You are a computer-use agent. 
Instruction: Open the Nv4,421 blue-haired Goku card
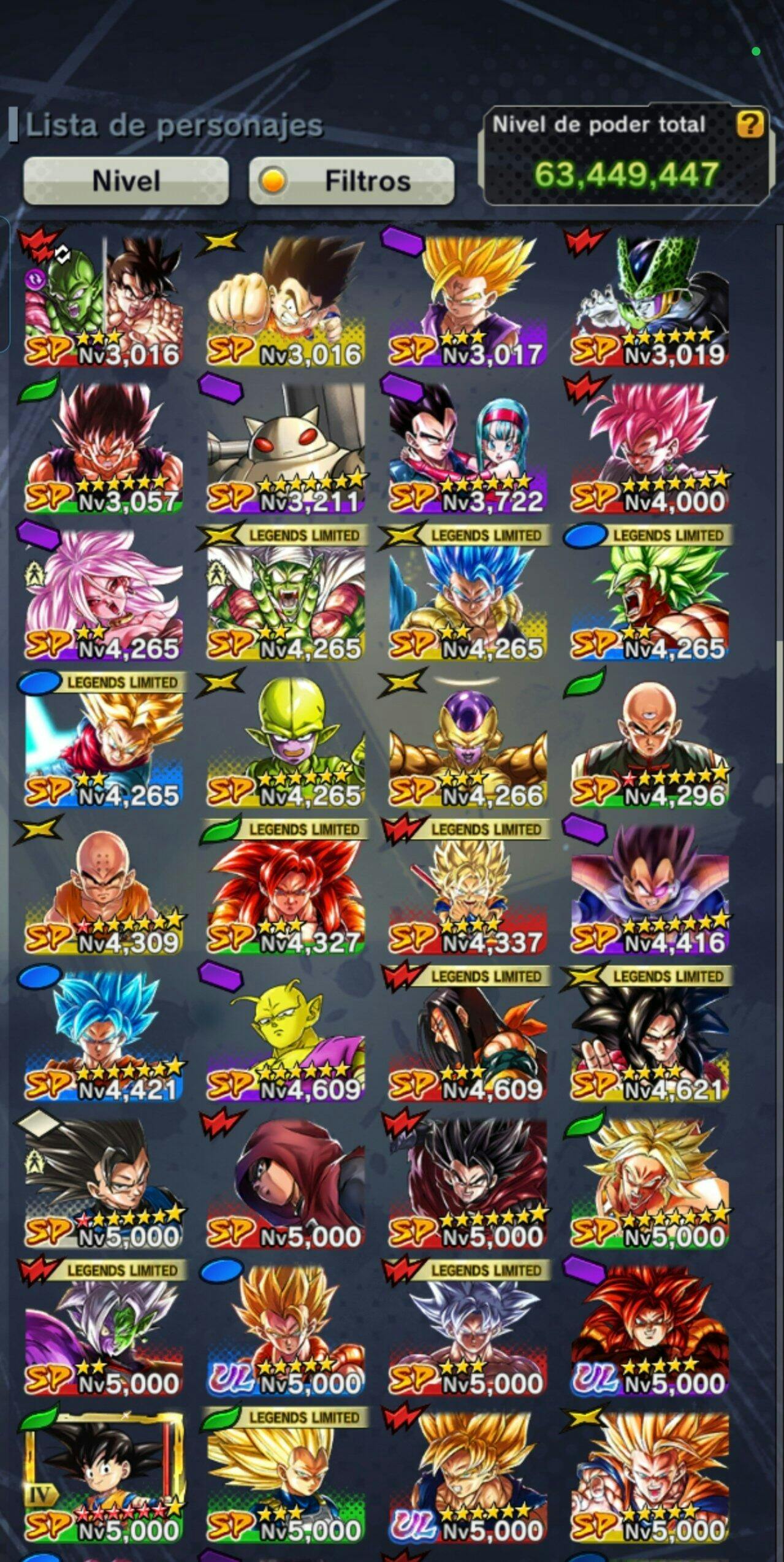pyautogui.click(x=103, y=1036)
